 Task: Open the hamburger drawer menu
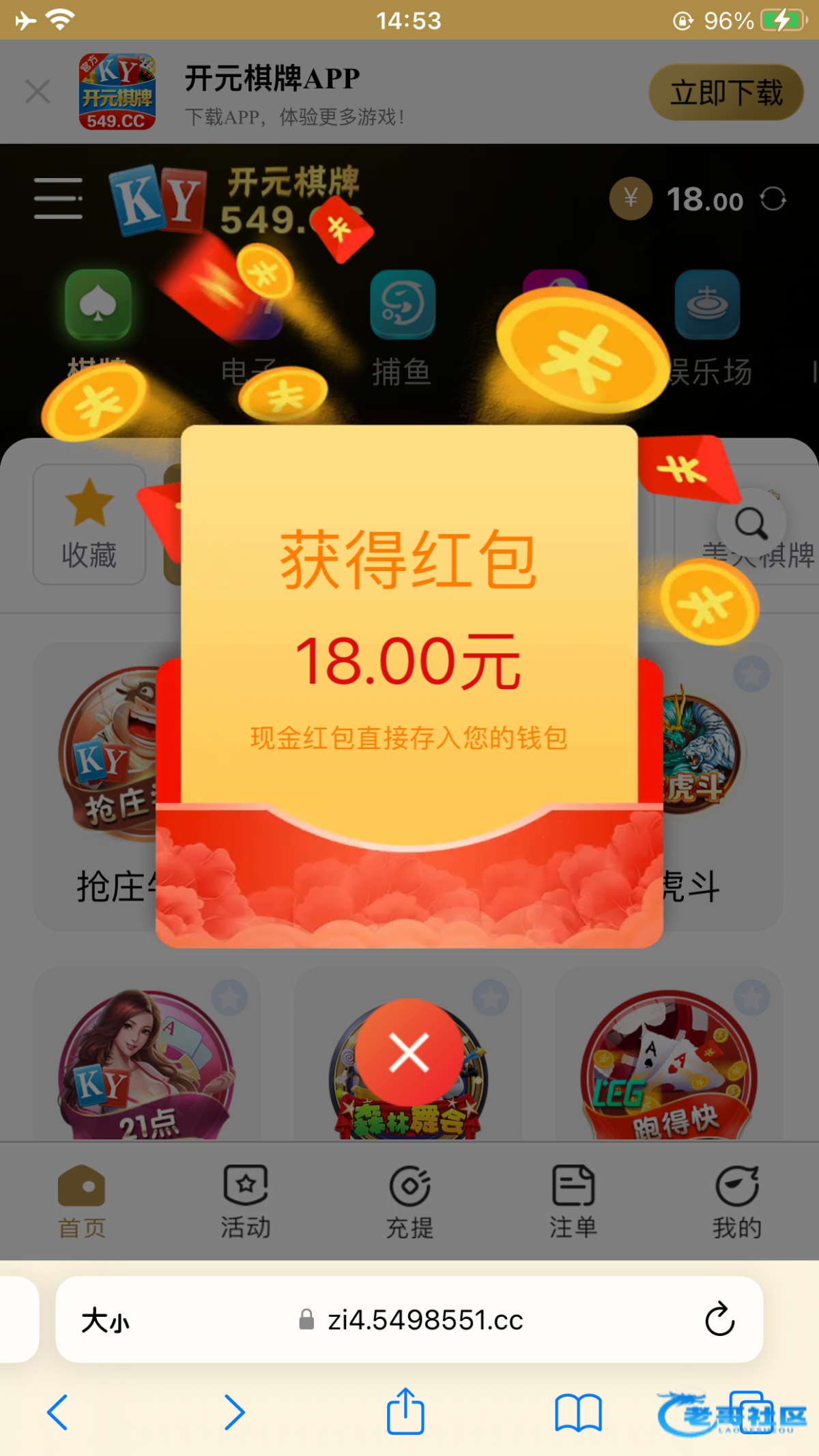(x=59, y=199)
